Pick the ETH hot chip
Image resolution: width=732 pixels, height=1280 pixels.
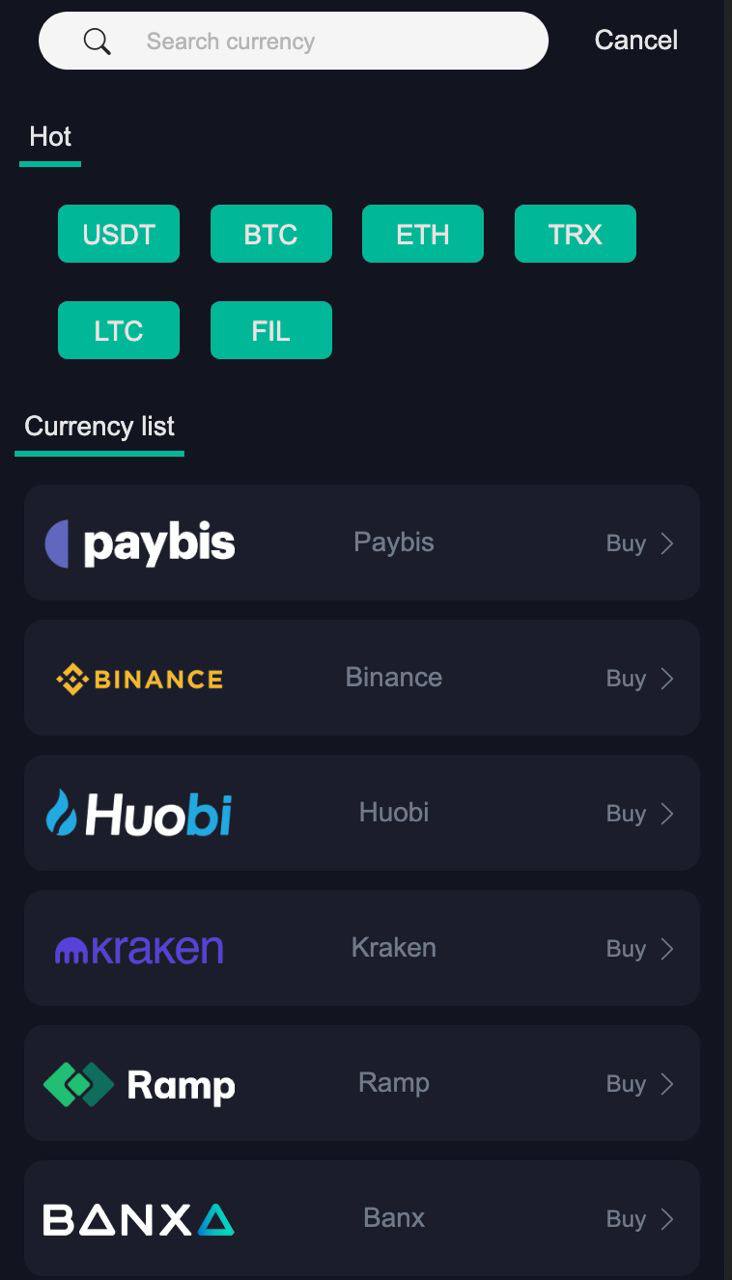(423, 234)
